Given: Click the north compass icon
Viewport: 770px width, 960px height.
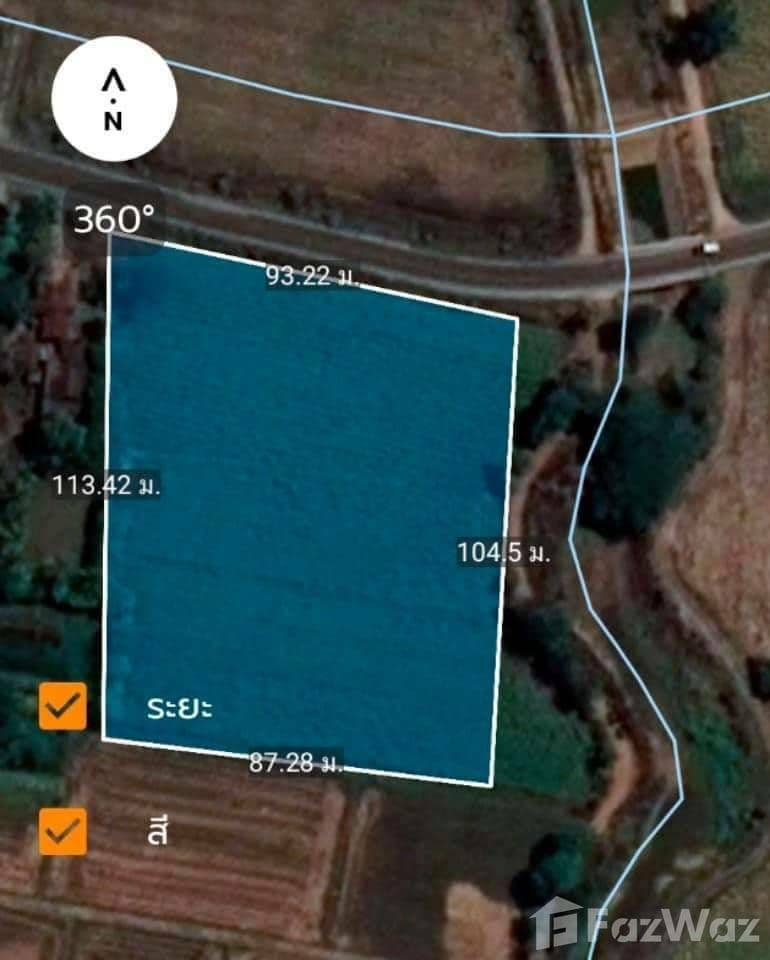Looking at the screenshot, I should point(113,98).
